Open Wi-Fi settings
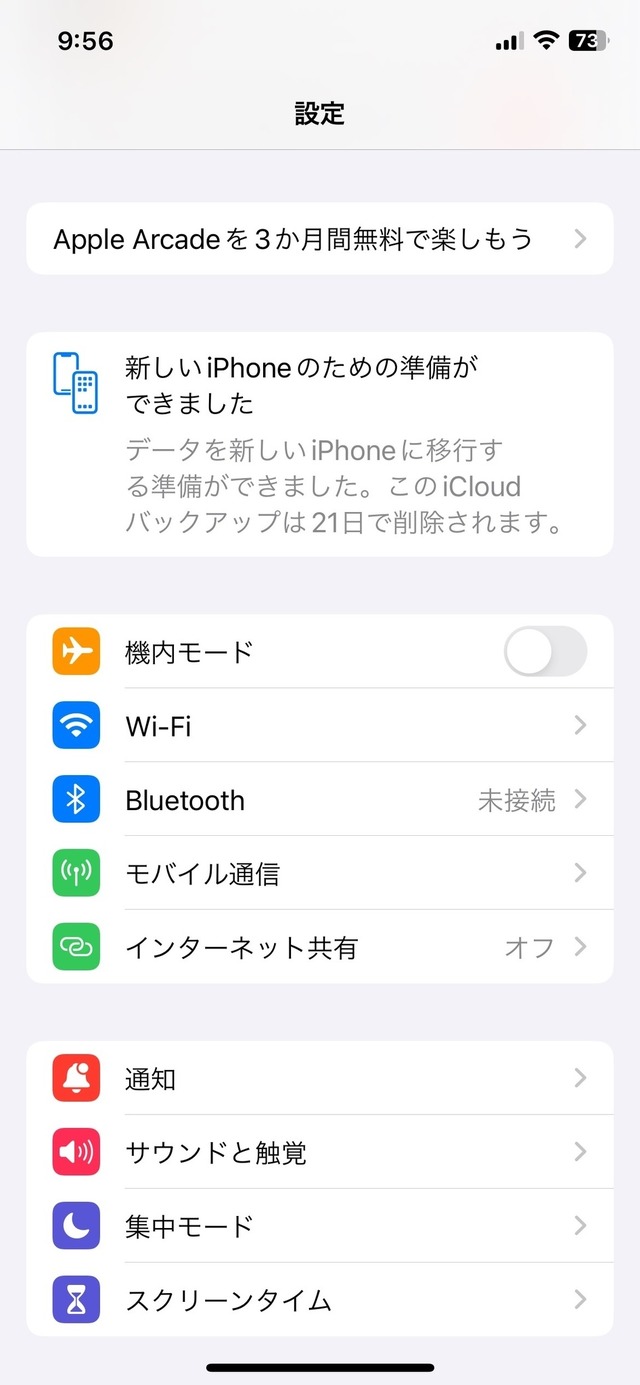 [x=319, y=726]
